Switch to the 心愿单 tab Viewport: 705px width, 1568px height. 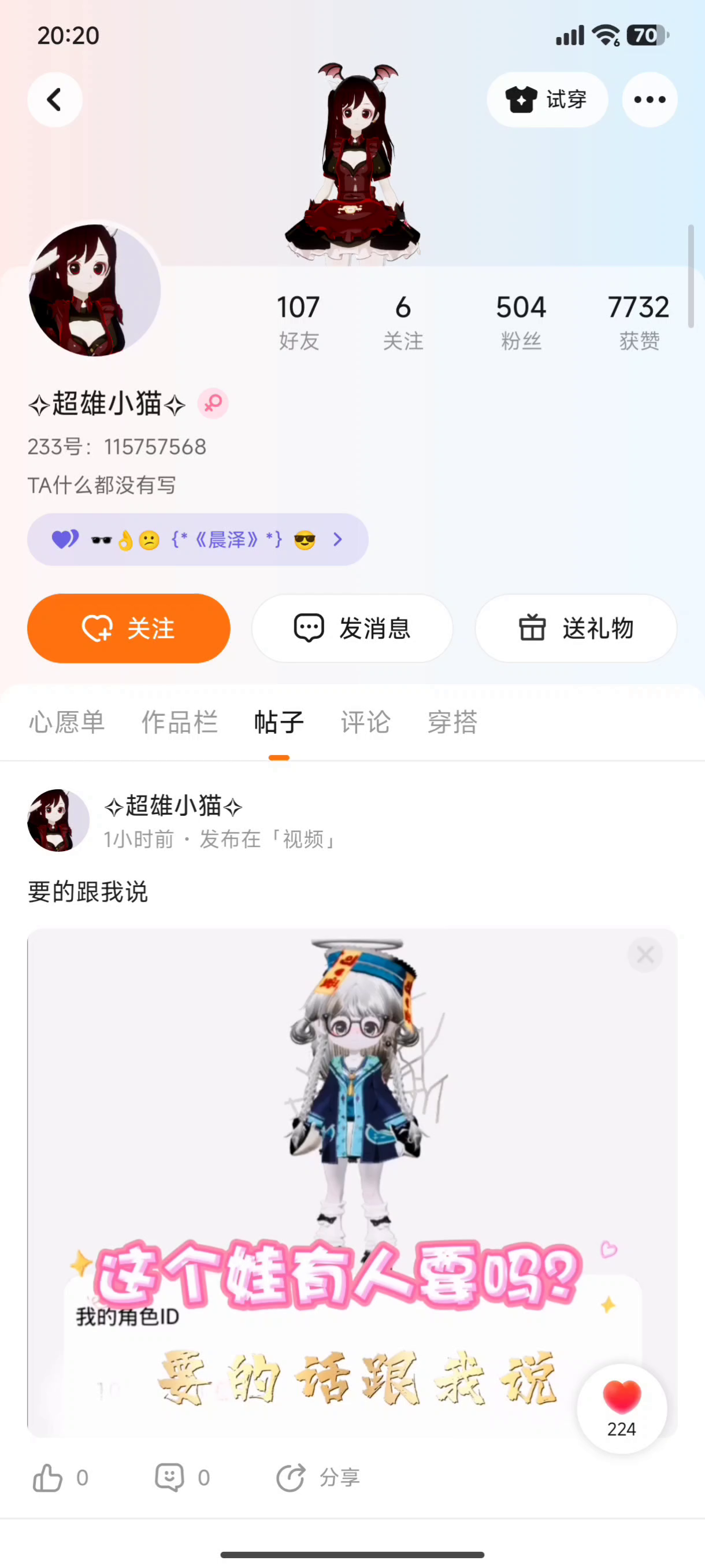(x=67, y=723)
